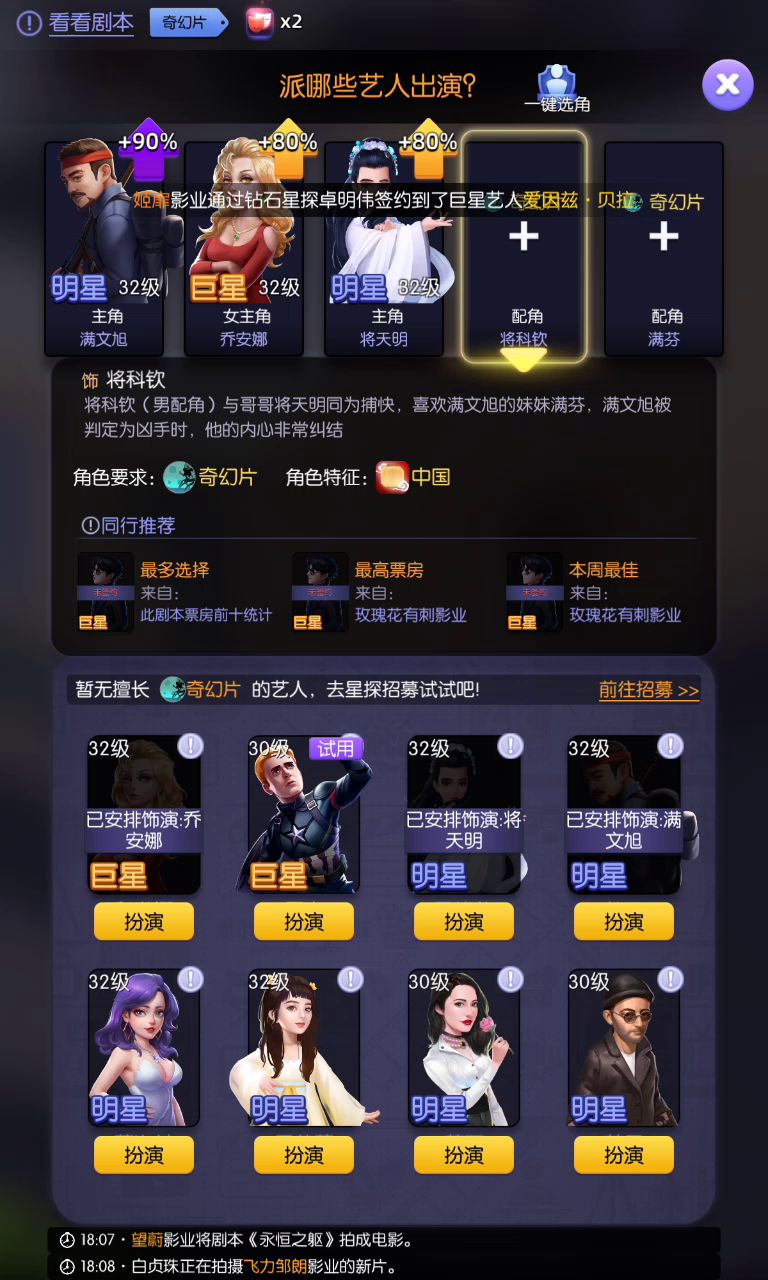Open info icon on the 试用 artist card
The width and height of the screenshot is (768, 1280).
[350, 746]
